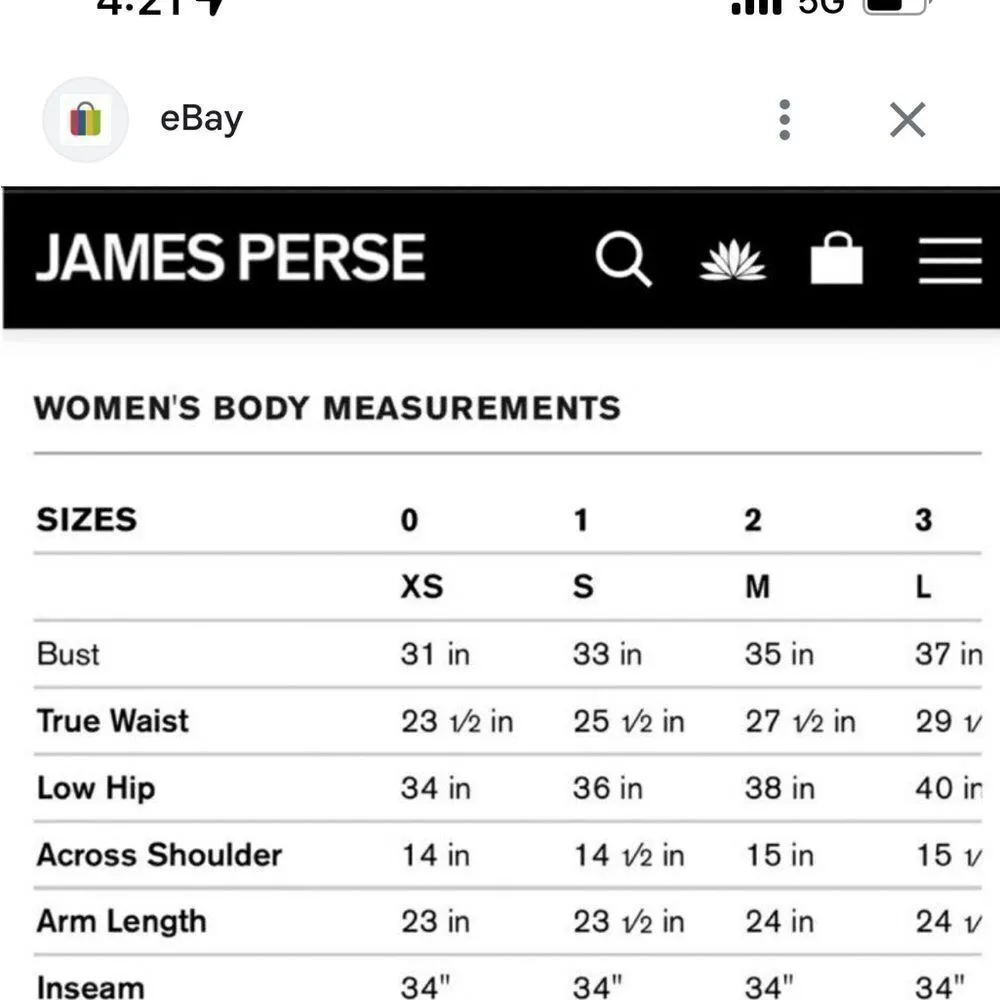The height and width of the screenshot is (1000, 1000).
Task: Tap the lotus flower icon
Action: point(733,260)
